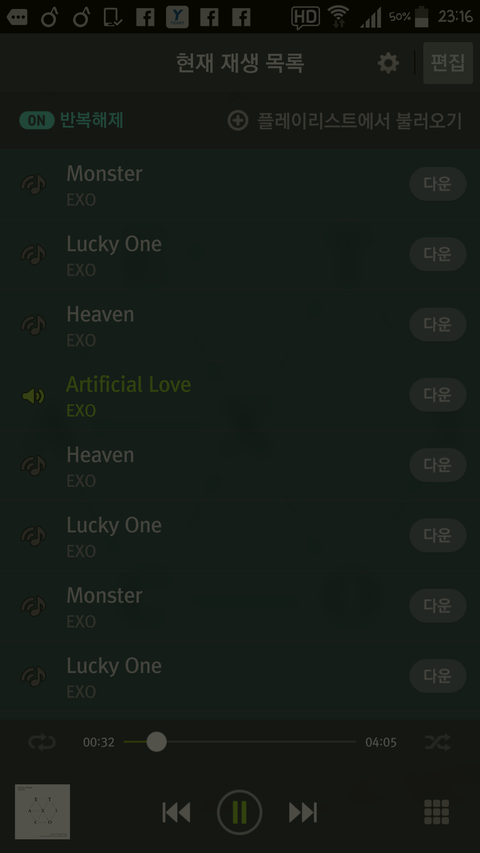Screen dimensions: 480x853
Task: Download Artificial Love with 다운 button
Action: (438, 395)
